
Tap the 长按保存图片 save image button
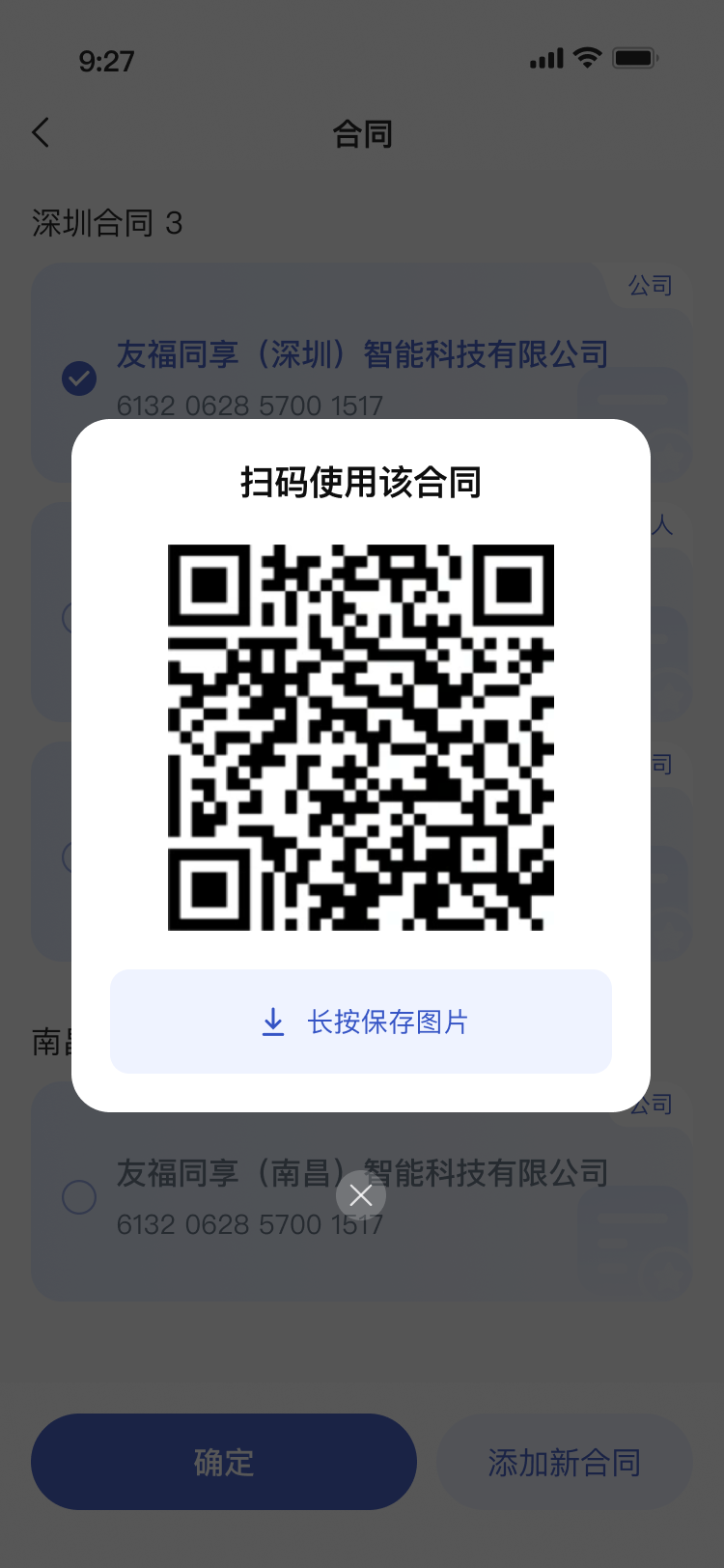[x=361, y=1022]
